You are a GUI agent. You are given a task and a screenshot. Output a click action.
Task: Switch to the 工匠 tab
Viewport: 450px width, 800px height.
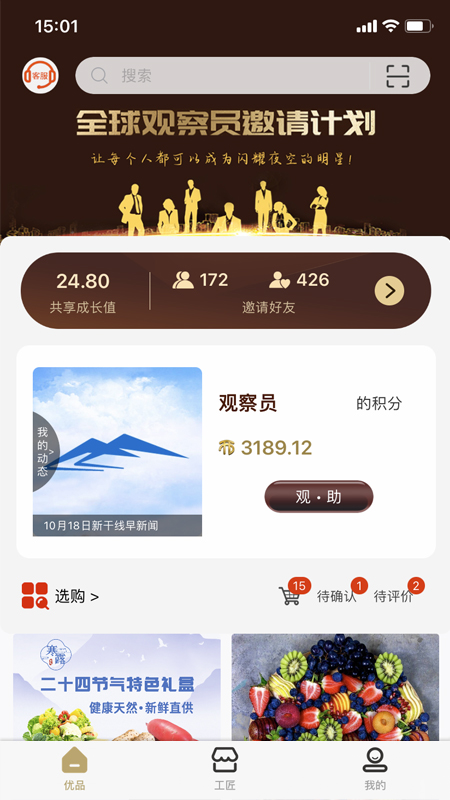pos(225,769)
